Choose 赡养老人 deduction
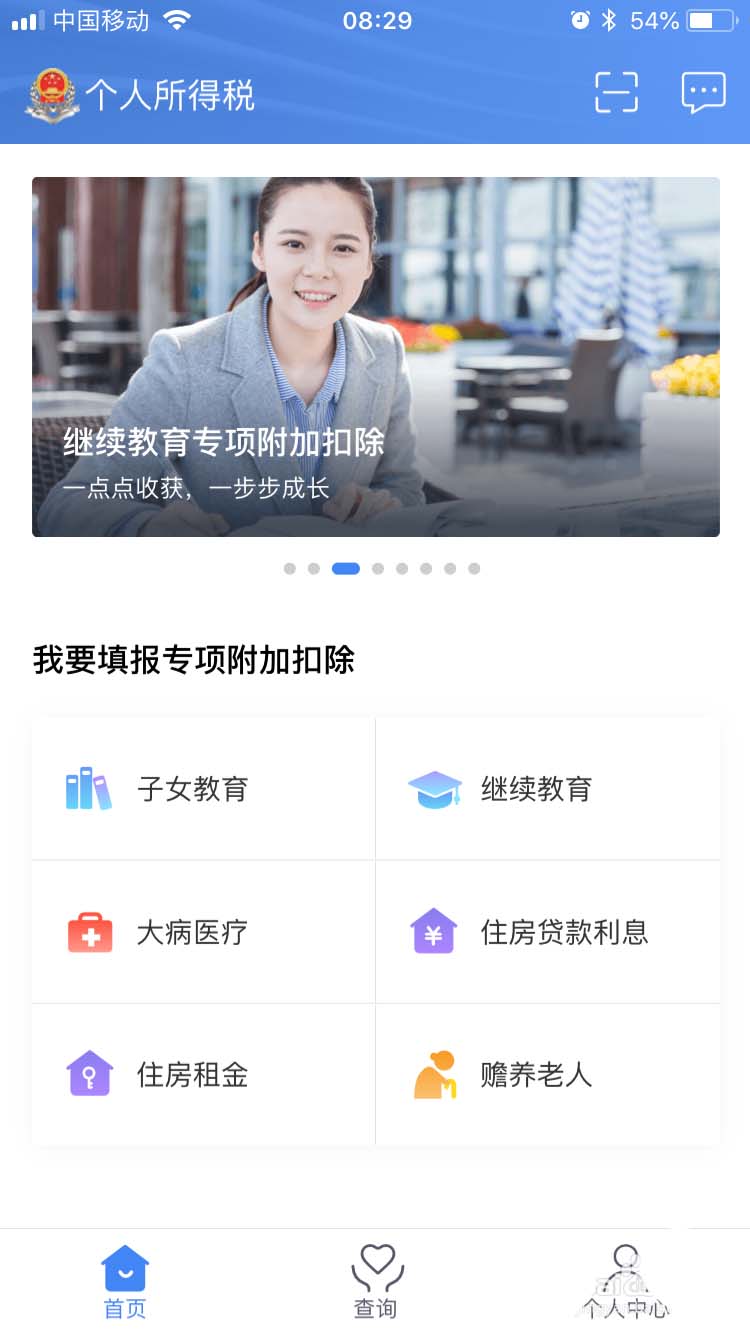The width and height of the screenshot is (750, 1334). coord(547,1075)
